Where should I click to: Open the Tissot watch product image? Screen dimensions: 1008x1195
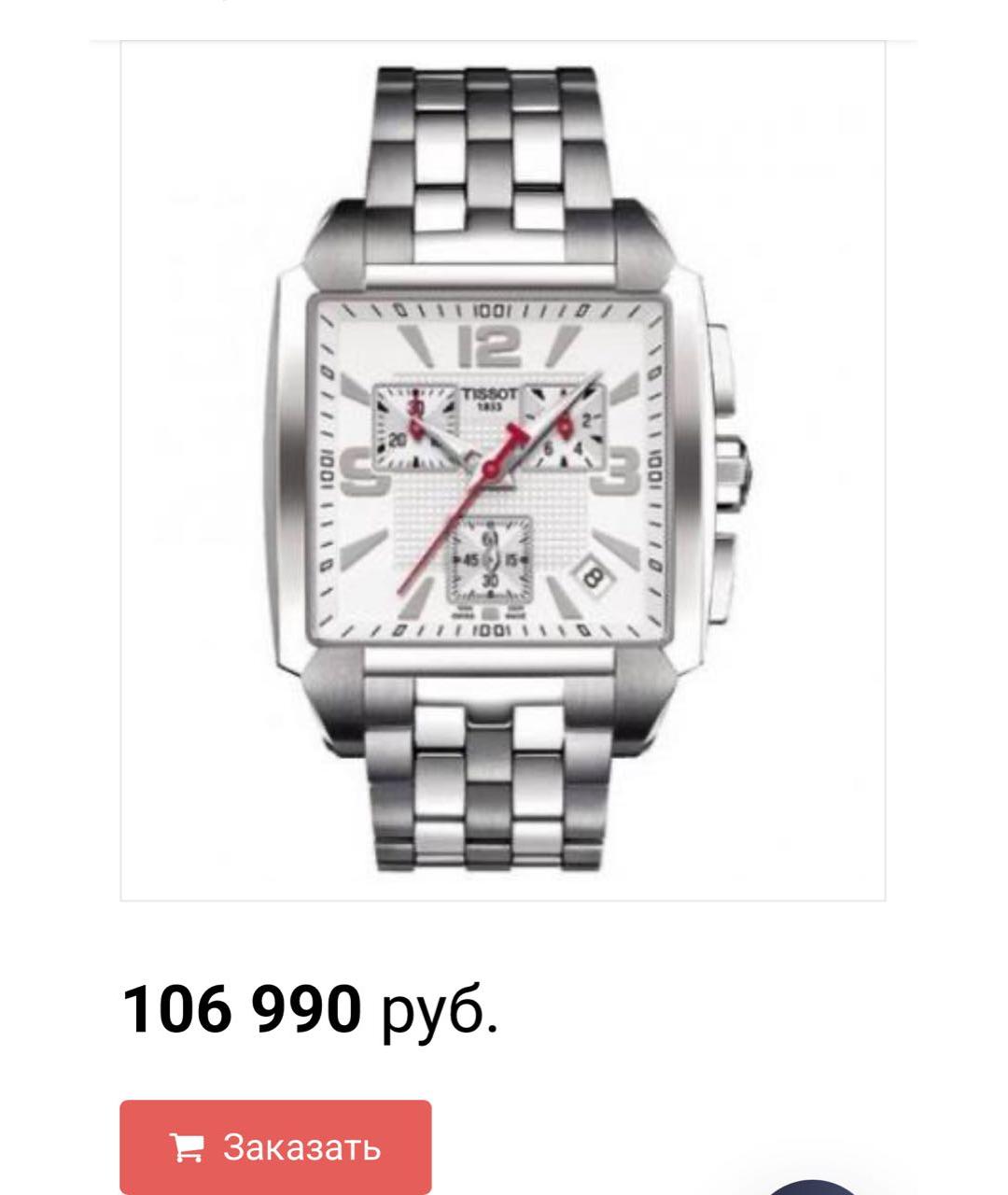(503, 471)
